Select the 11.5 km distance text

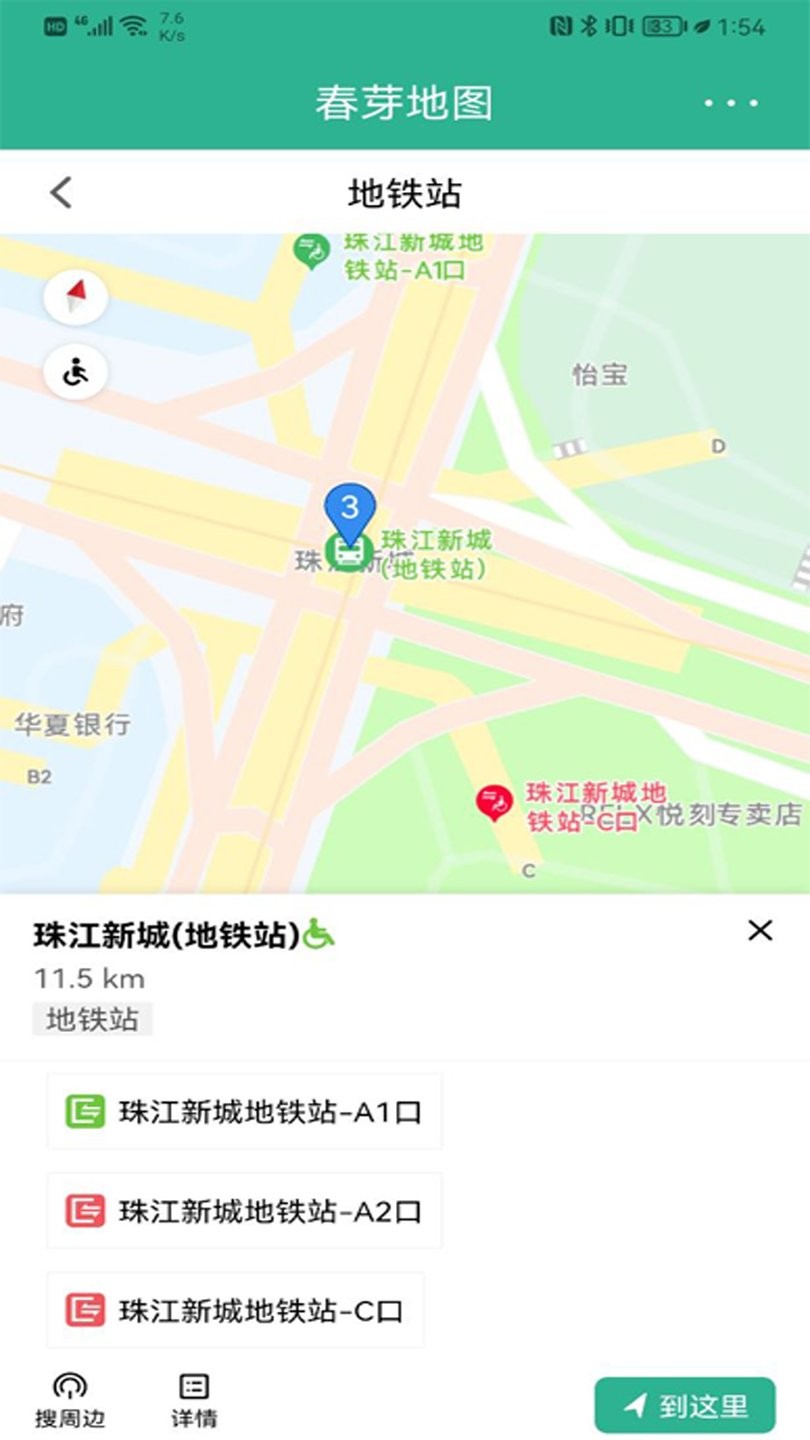[86, 978]
